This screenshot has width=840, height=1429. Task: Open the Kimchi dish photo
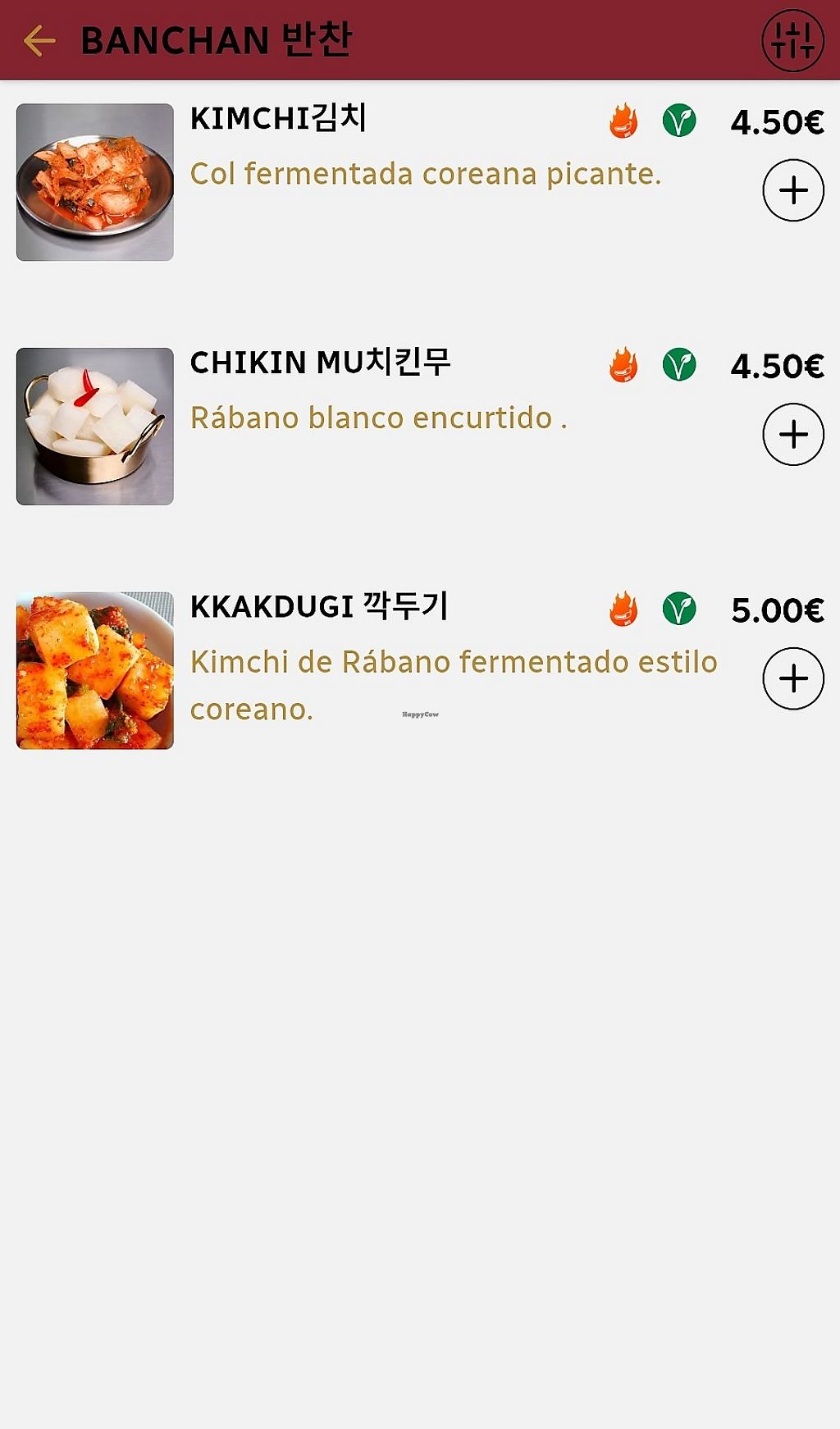(x=95, y=182)
